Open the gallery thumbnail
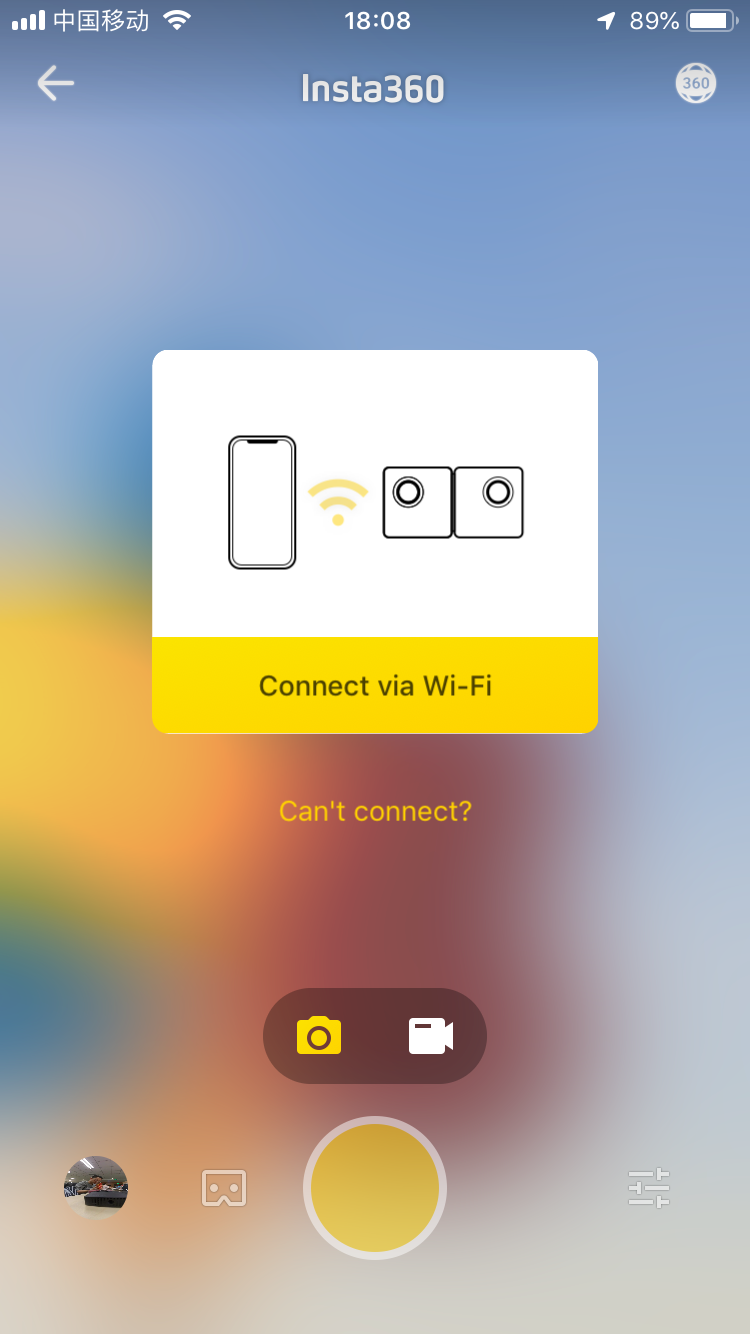The height and width of the screenshot is (1334, 750). 96,1188
